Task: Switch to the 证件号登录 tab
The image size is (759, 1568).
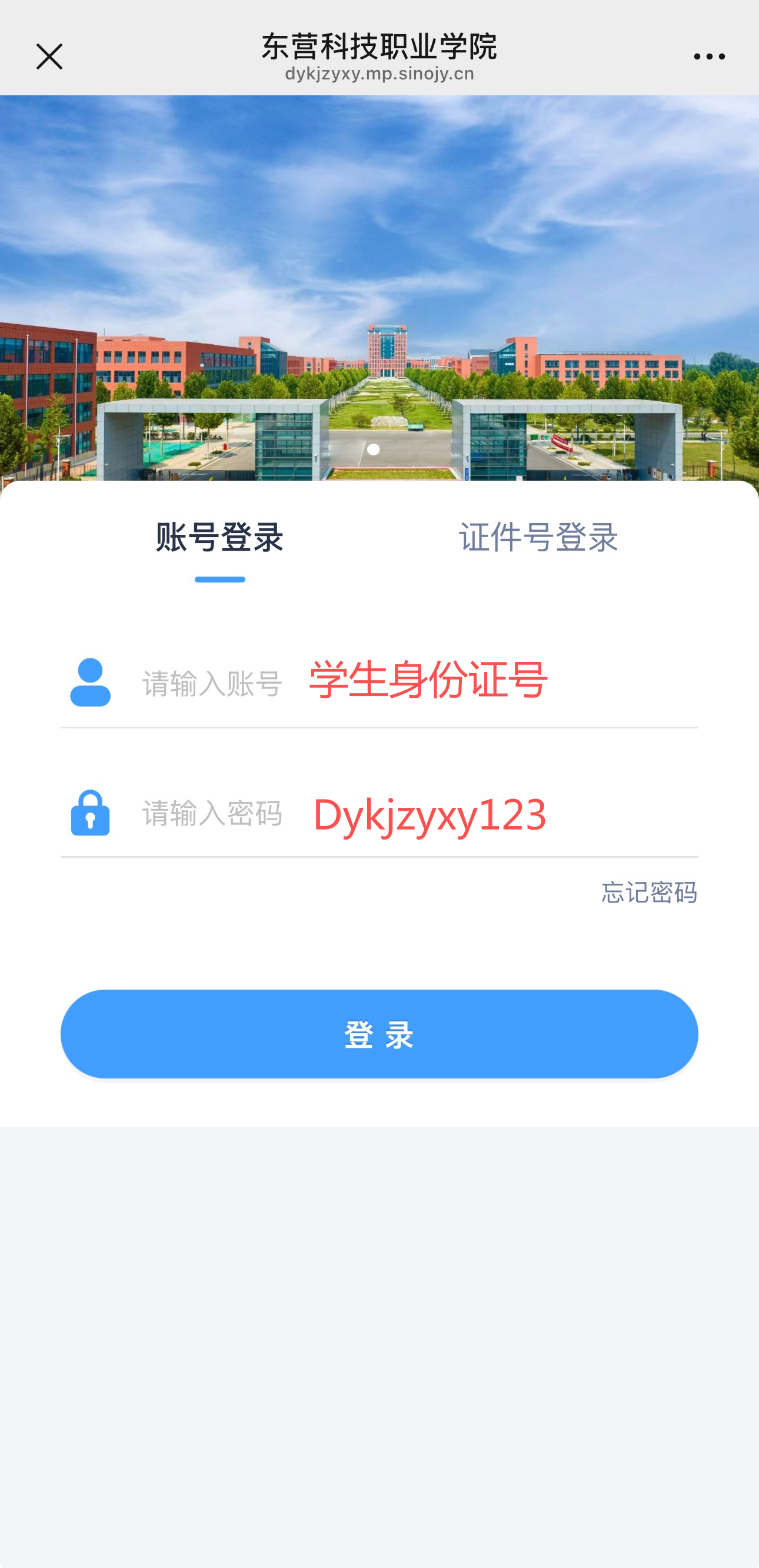Action: [x=538, y=538]
